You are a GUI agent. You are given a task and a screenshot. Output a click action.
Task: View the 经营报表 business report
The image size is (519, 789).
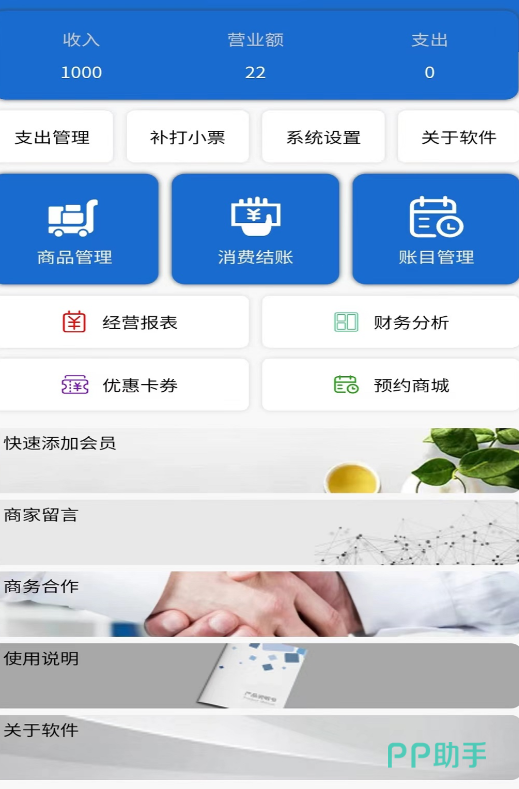pyautogui.click(x=123, y=322)
